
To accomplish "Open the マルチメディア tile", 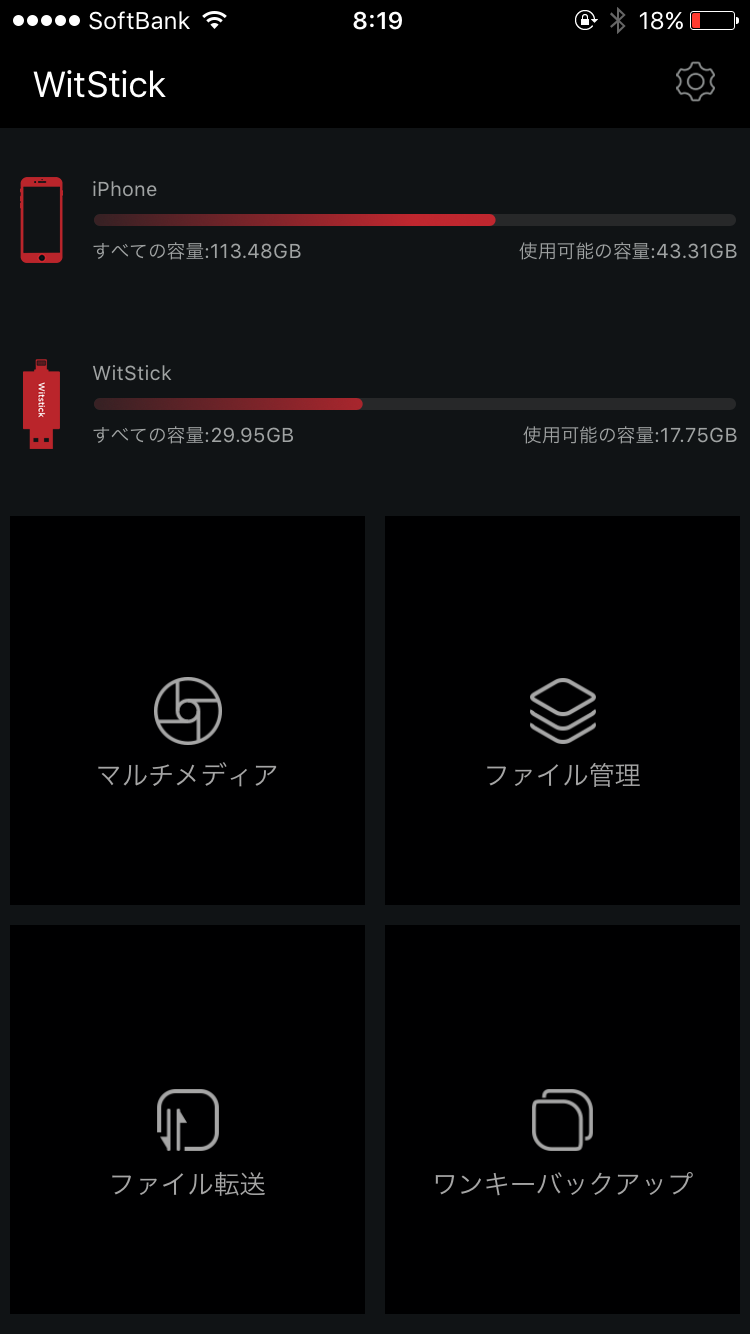I will (187, 711).
